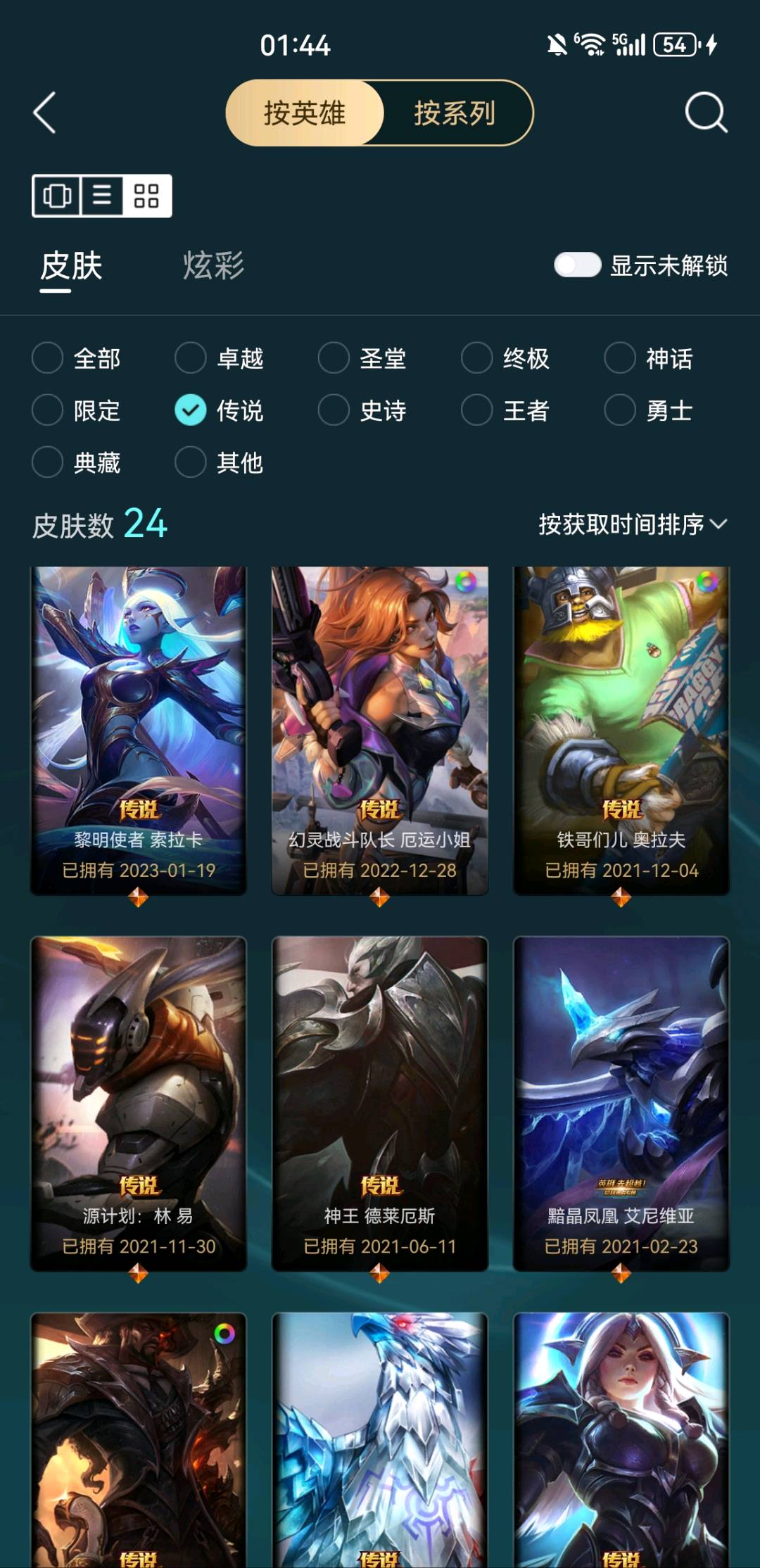
Task: Select the list view layout icon
Action: pyautogui.click(x=103, y=195)
